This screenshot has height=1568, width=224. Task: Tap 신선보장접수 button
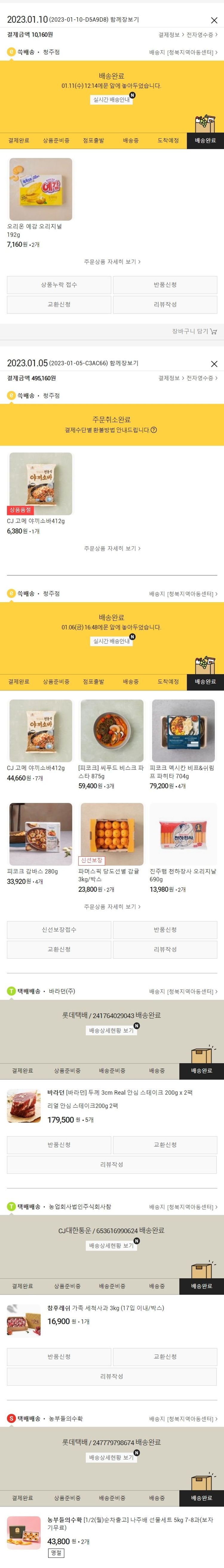pos(59,929)
